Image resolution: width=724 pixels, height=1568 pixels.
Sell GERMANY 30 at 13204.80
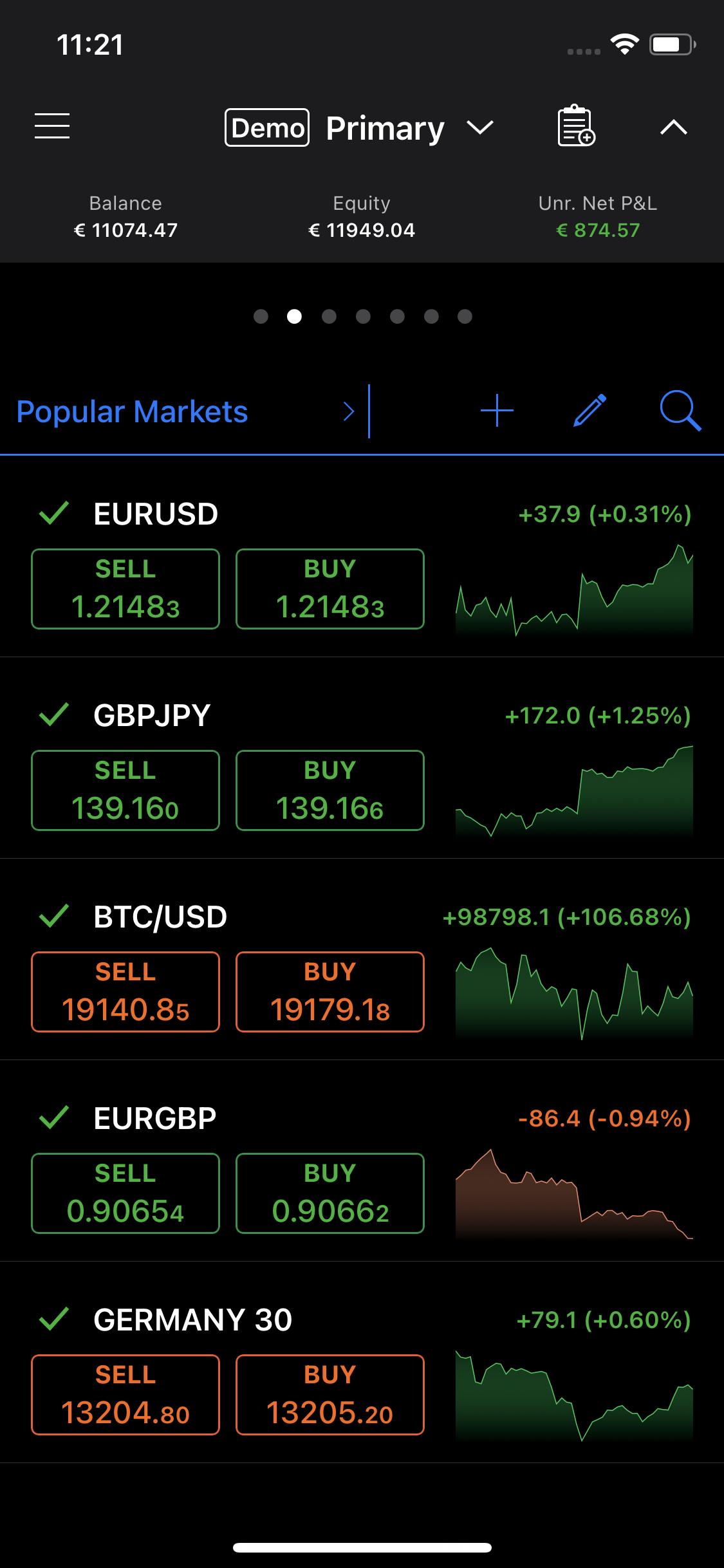click(125, 1395)
